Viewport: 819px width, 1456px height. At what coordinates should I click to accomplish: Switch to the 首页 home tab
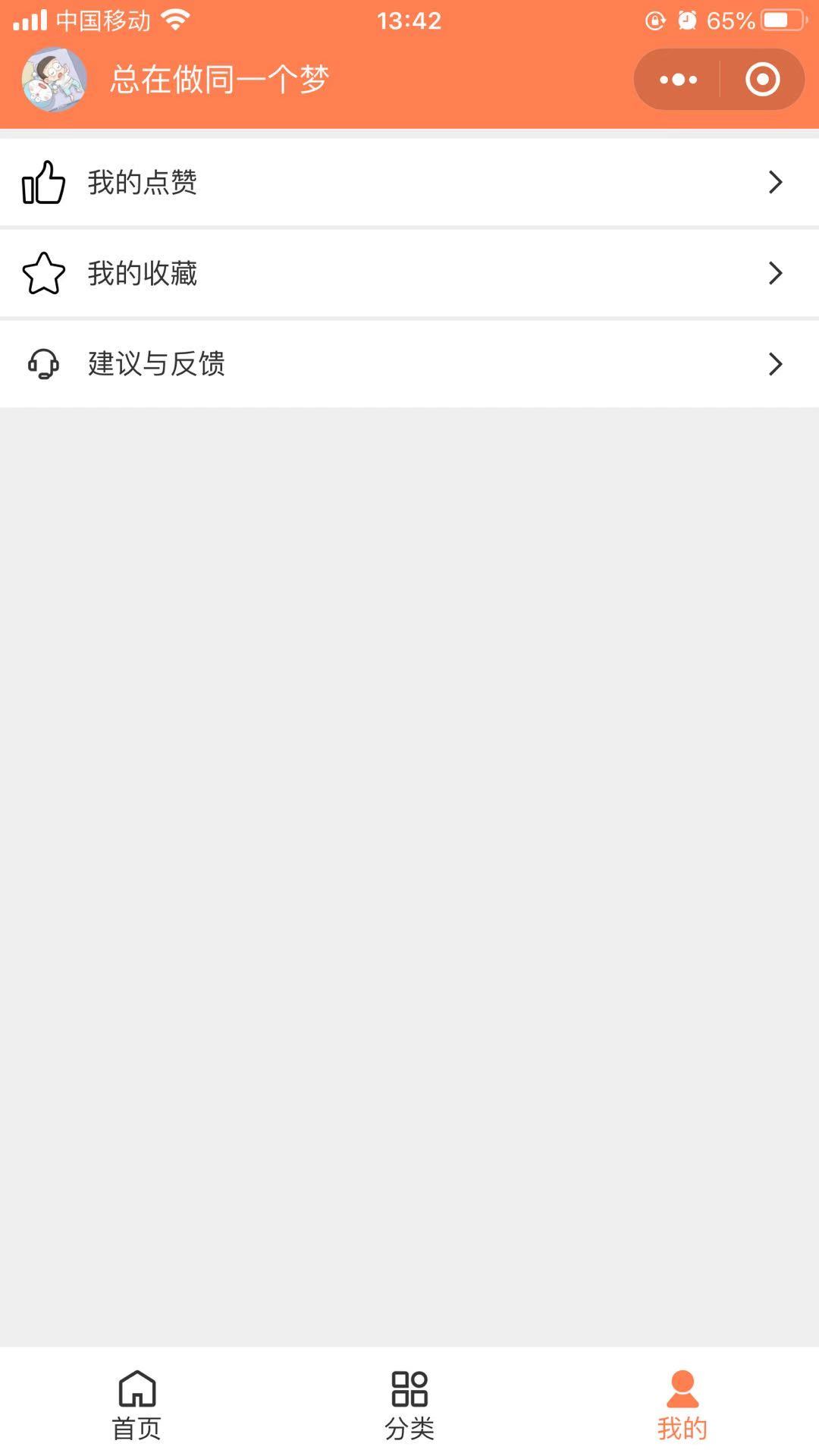pyautogui.click(x=136, y=1404)
